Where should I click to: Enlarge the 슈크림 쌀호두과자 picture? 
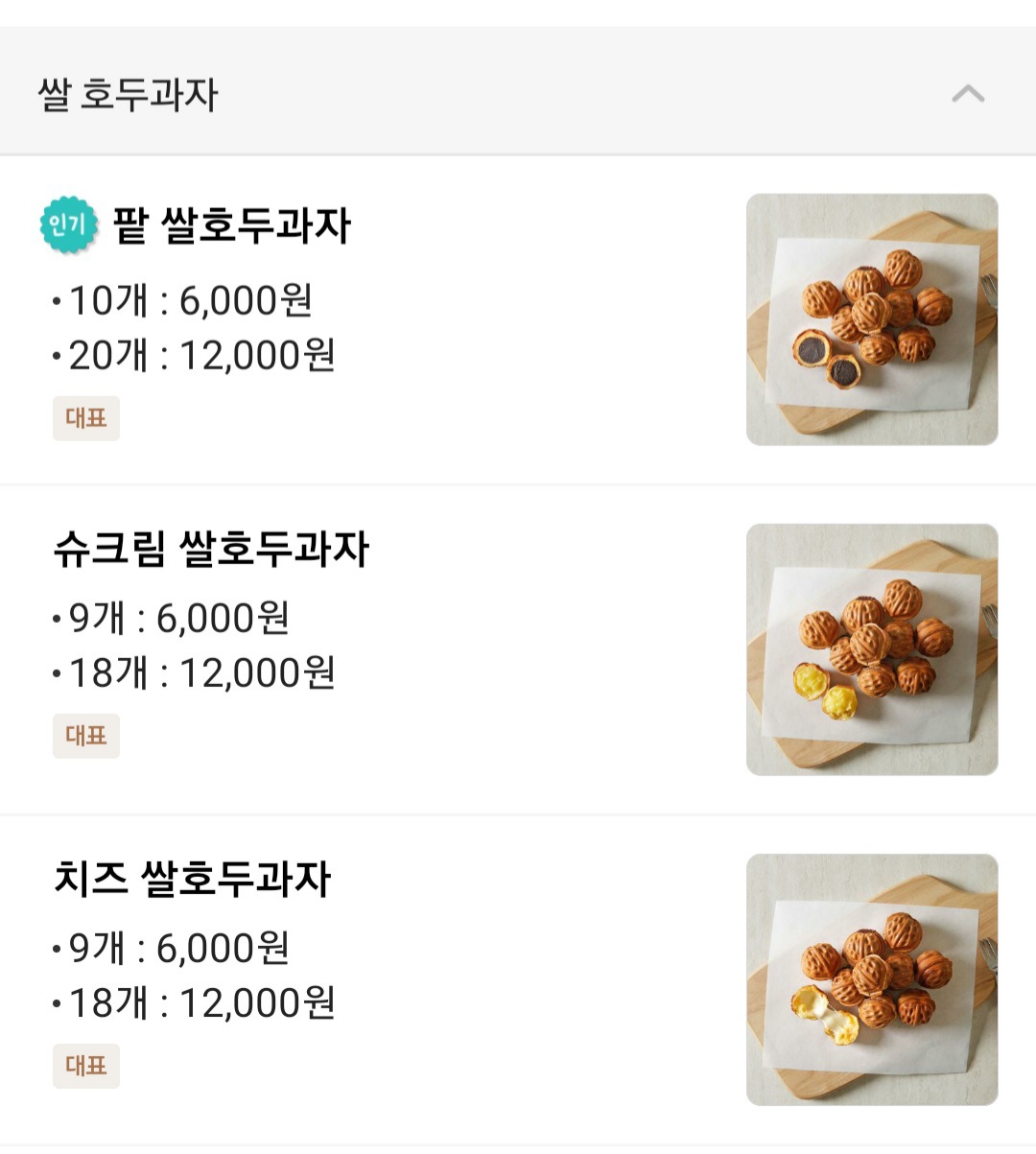point(872,649)
